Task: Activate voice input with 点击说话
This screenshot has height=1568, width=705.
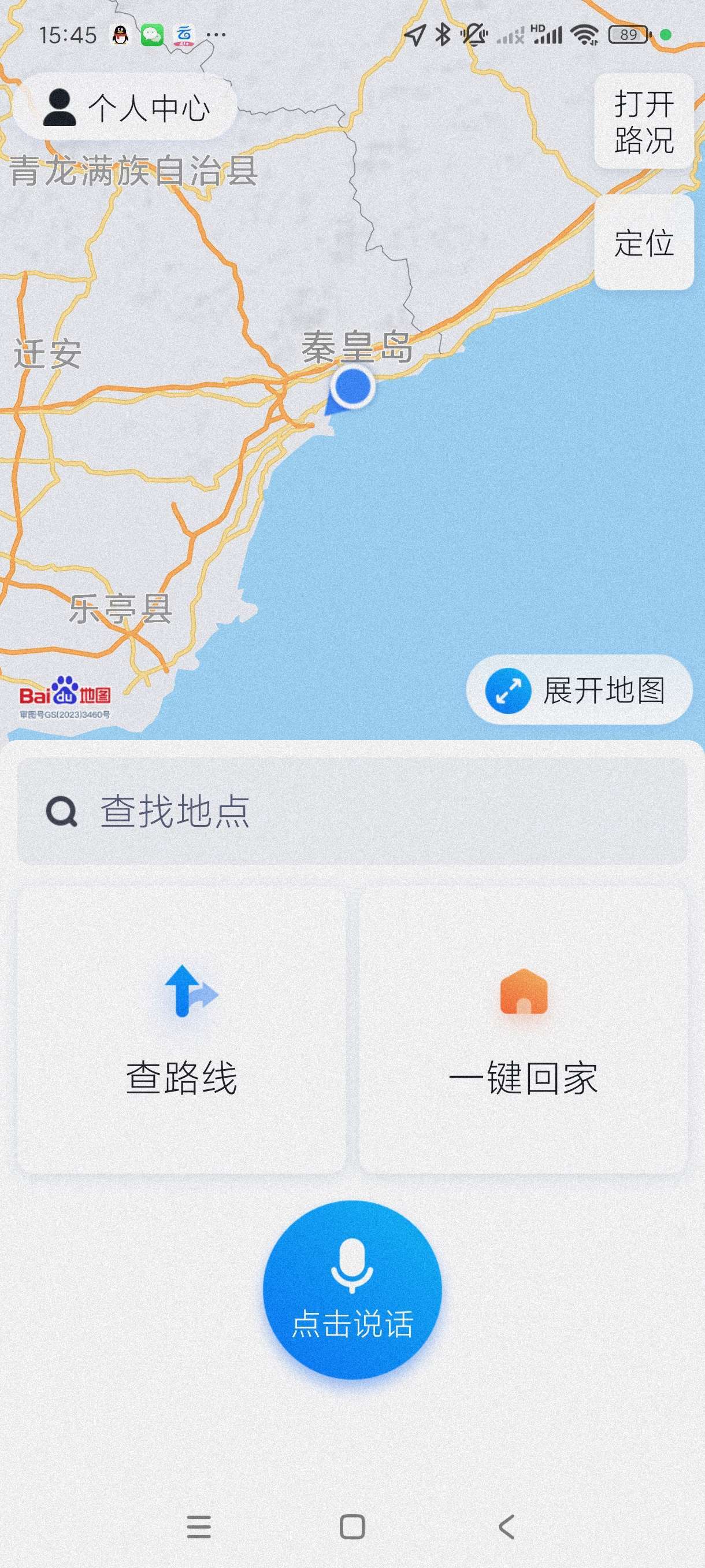Action: coord(352,1289)
